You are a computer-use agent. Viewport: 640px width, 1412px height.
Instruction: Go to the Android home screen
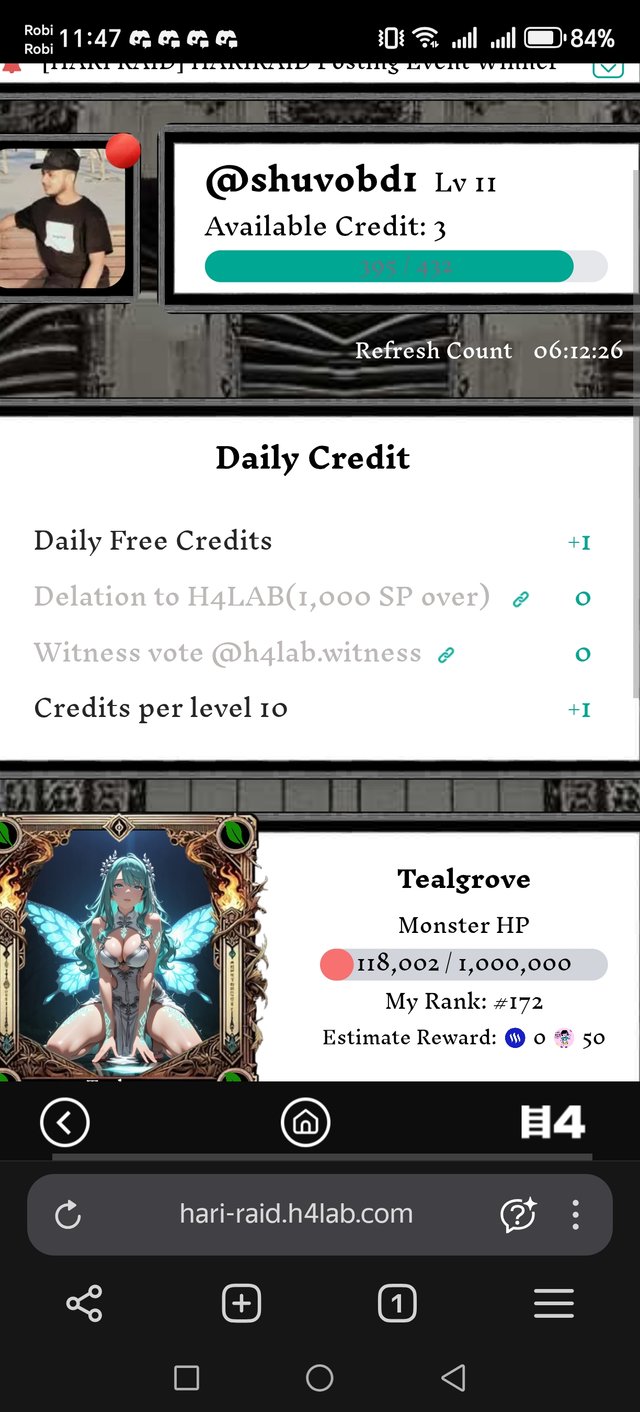319,1378
